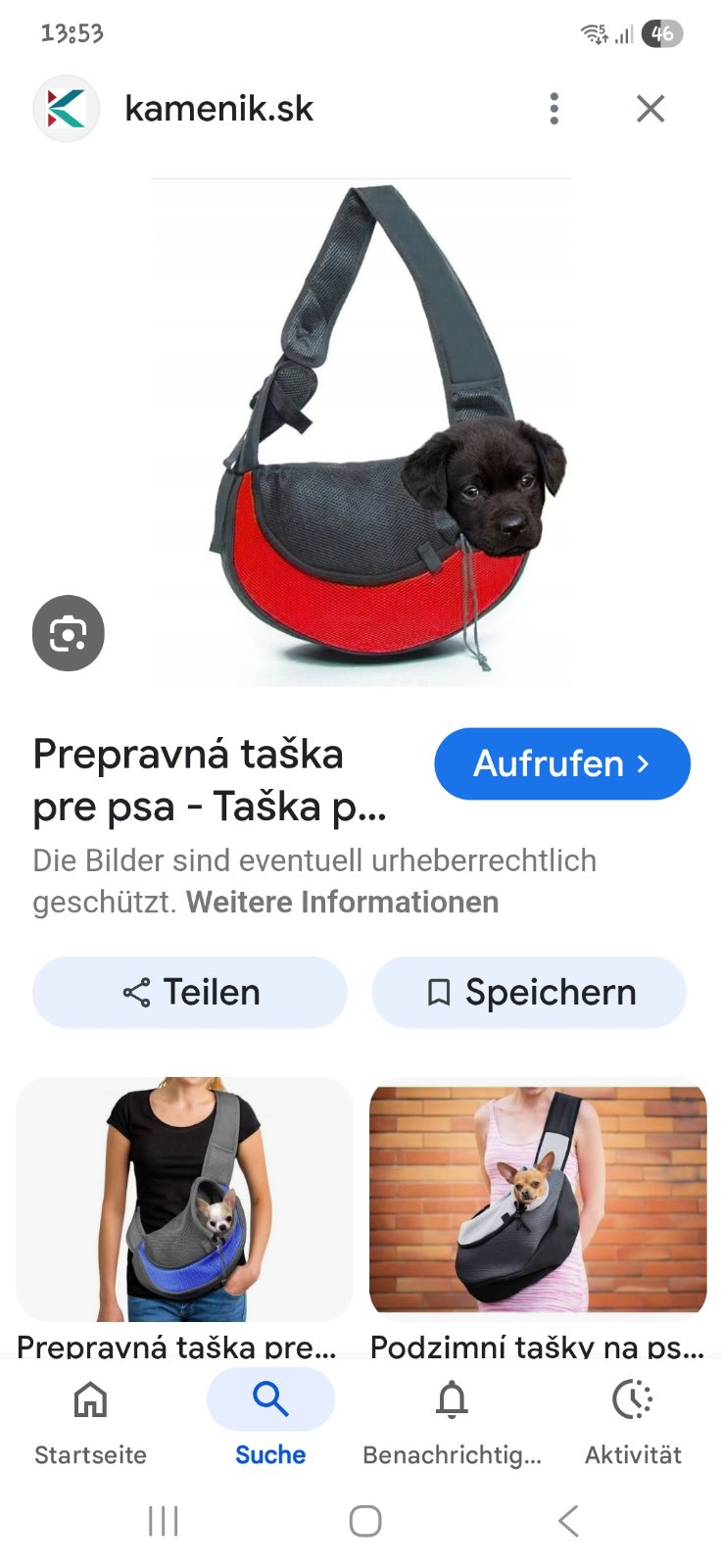The width and height of the screenshot is (723, 1568).
Task: Save the image with Speichern
Action: pyautogui.click(x=529, y=993)
